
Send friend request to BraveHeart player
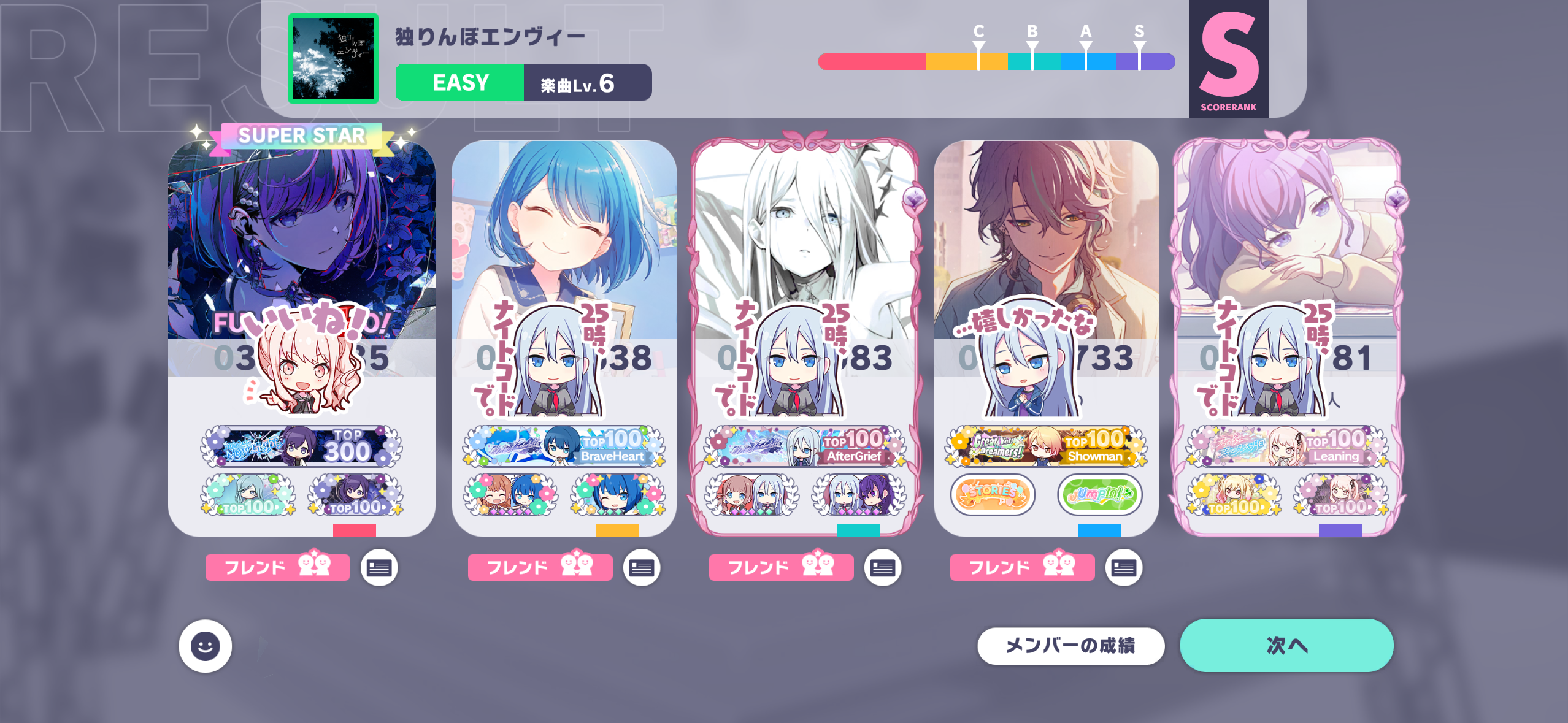point(540,567)
